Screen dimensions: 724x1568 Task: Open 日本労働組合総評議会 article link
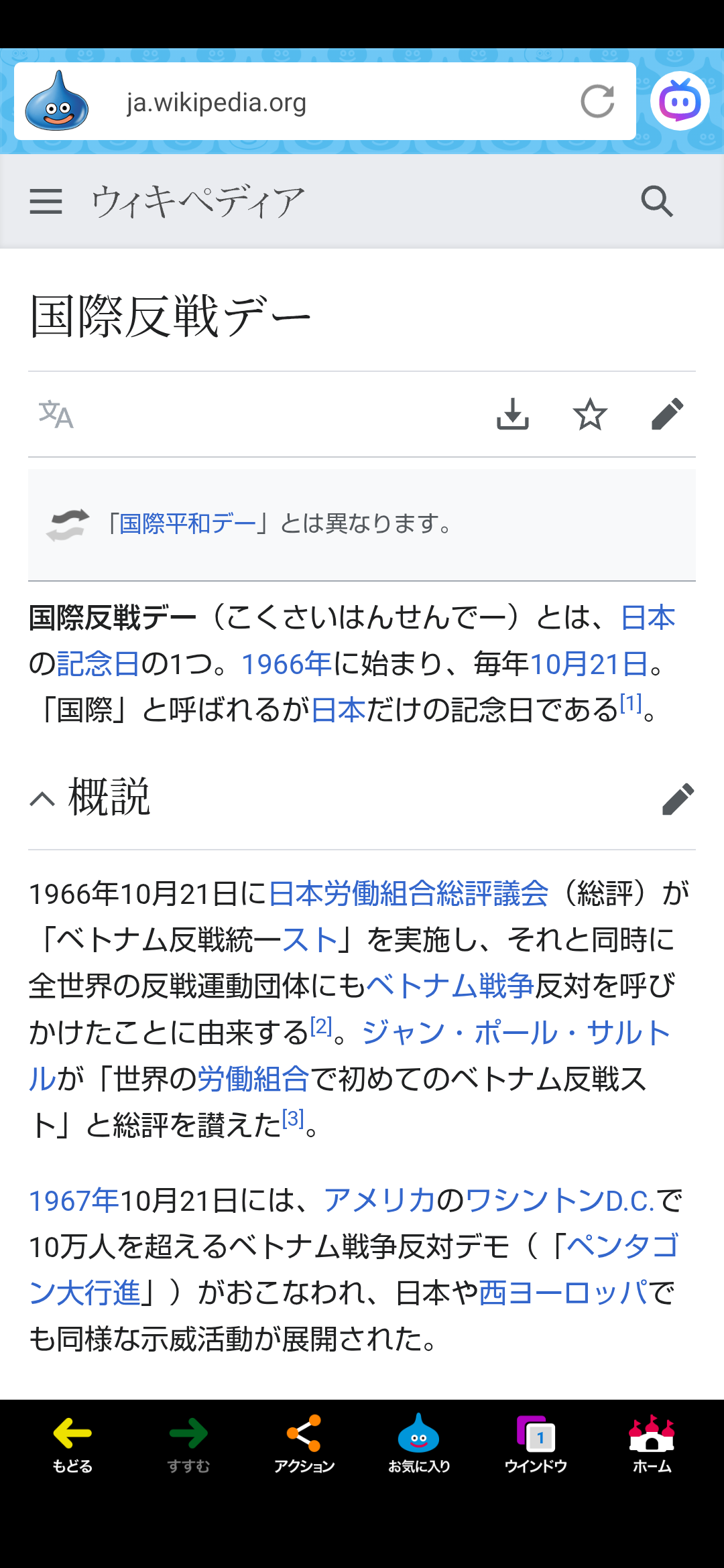(408, 893)
